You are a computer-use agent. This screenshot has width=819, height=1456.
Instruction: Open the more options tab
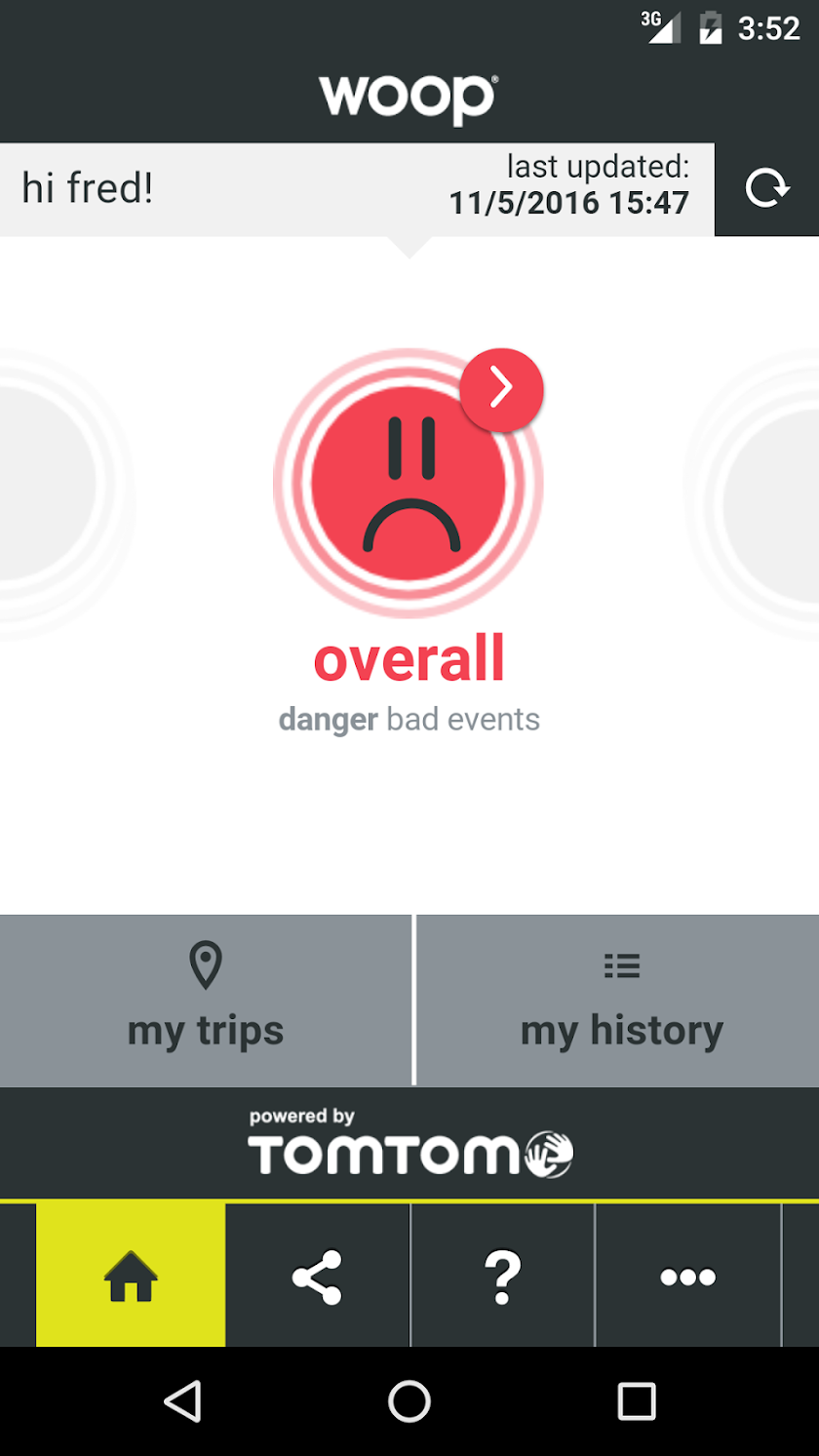coord(688,1276)
